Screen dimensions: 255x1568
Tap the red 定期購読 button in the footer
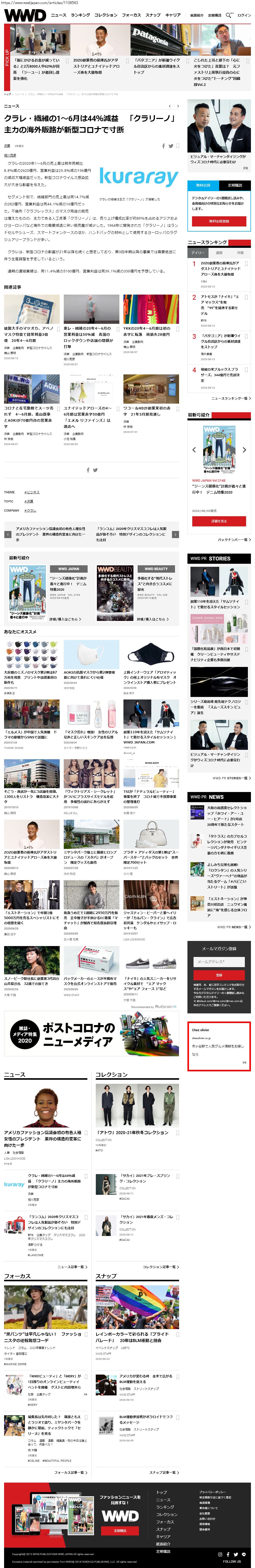120,1531
